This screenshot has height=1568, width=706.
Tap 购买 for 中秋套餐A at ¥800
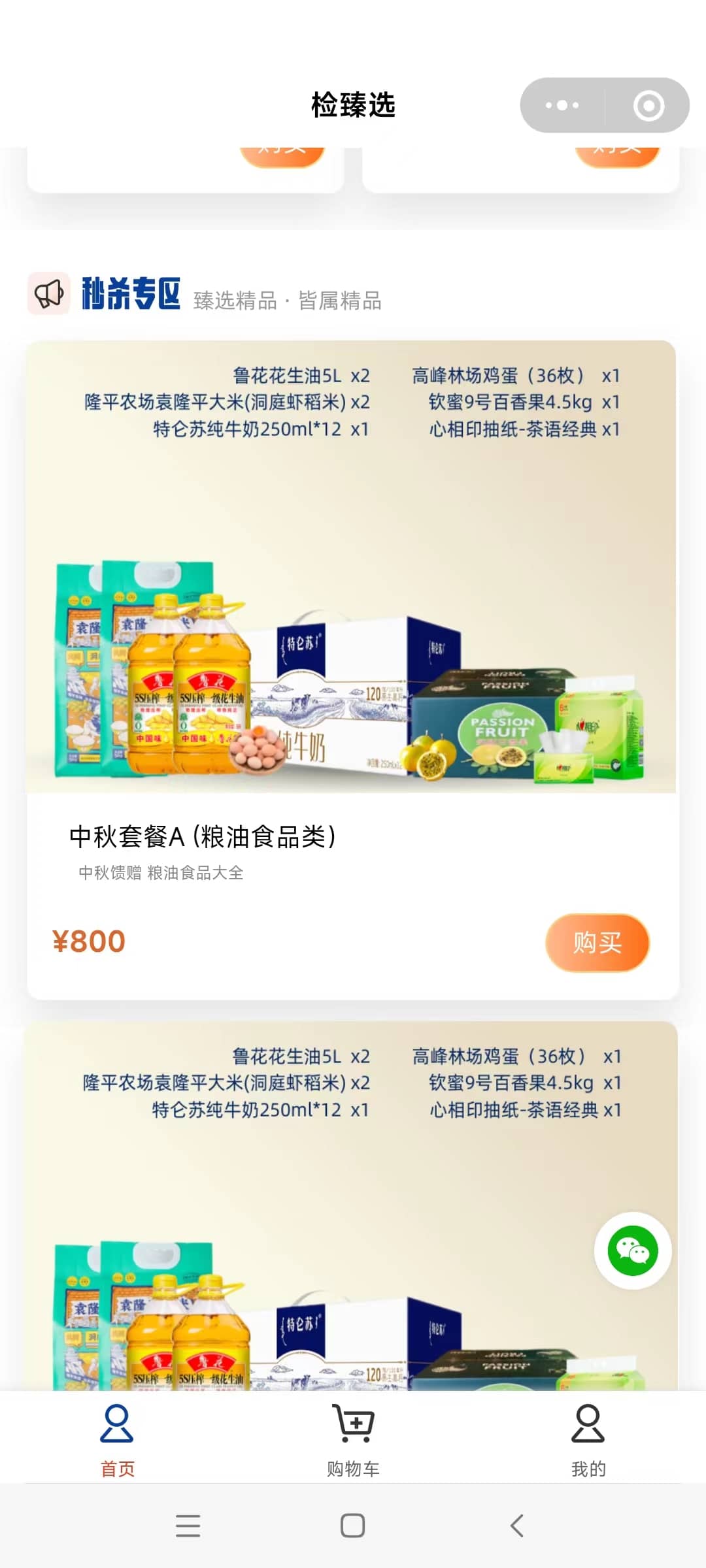pos(597,942)
